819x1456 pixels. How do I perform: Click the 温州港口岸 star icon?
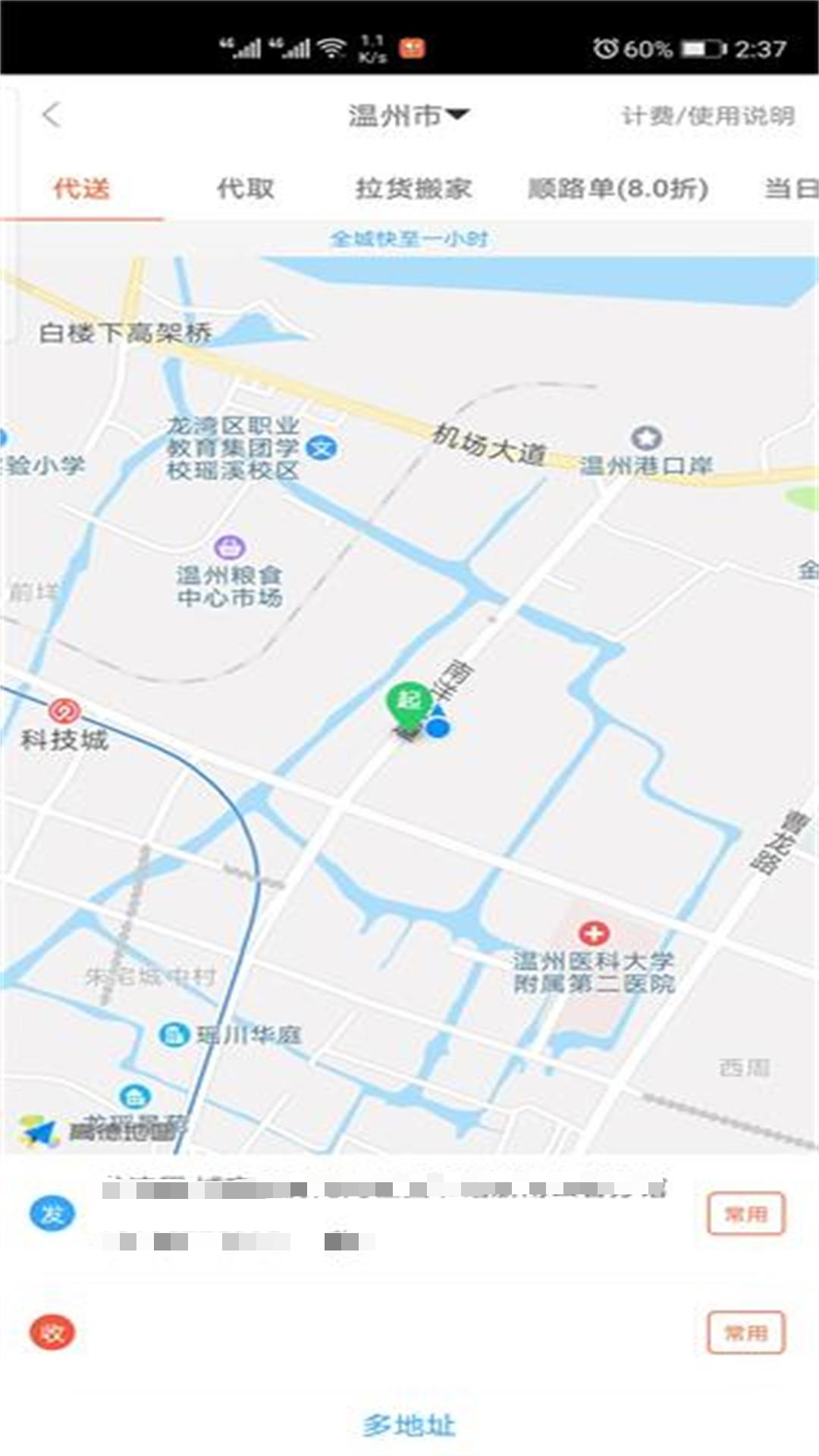(x=646, y=438)
